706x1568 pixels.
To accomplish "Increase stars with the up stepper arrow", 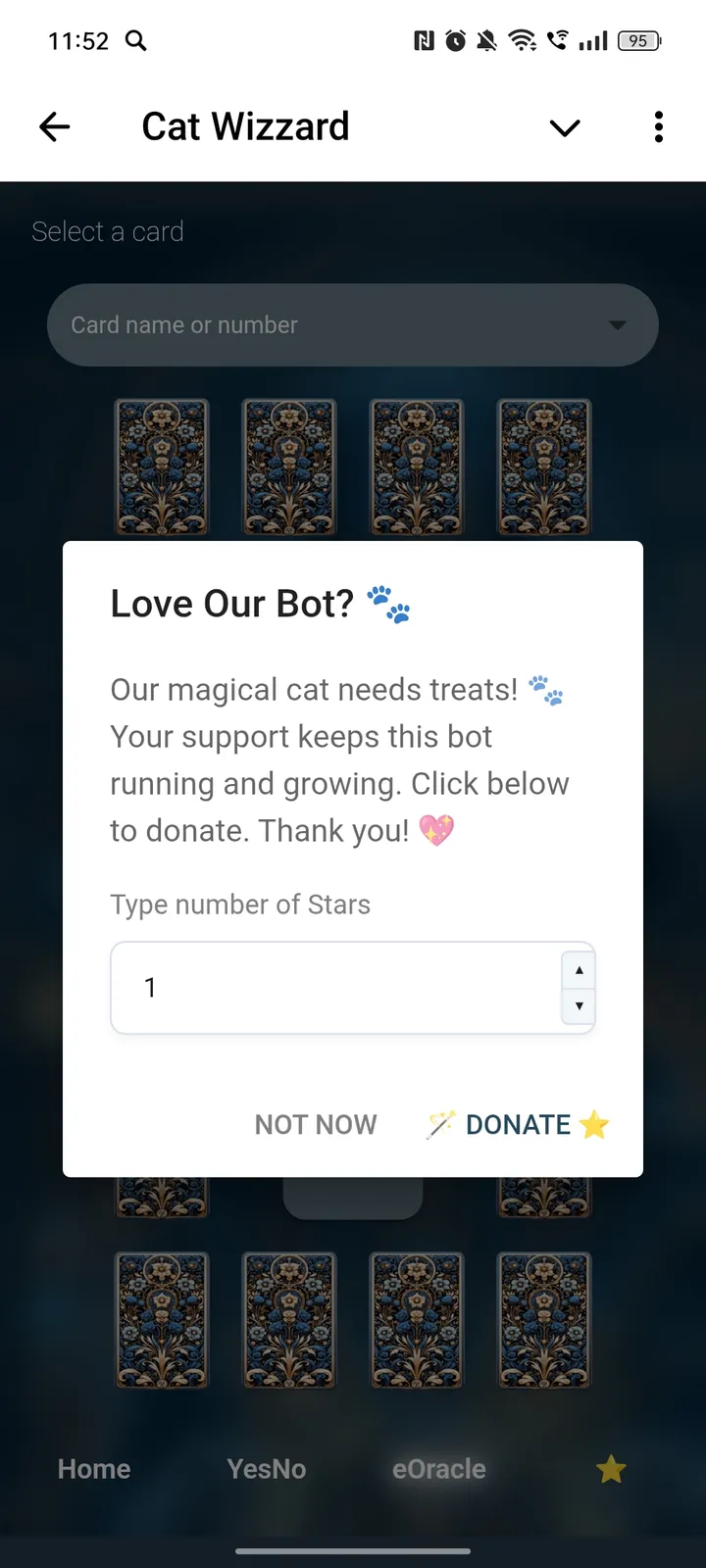I will tap(579, 970).
